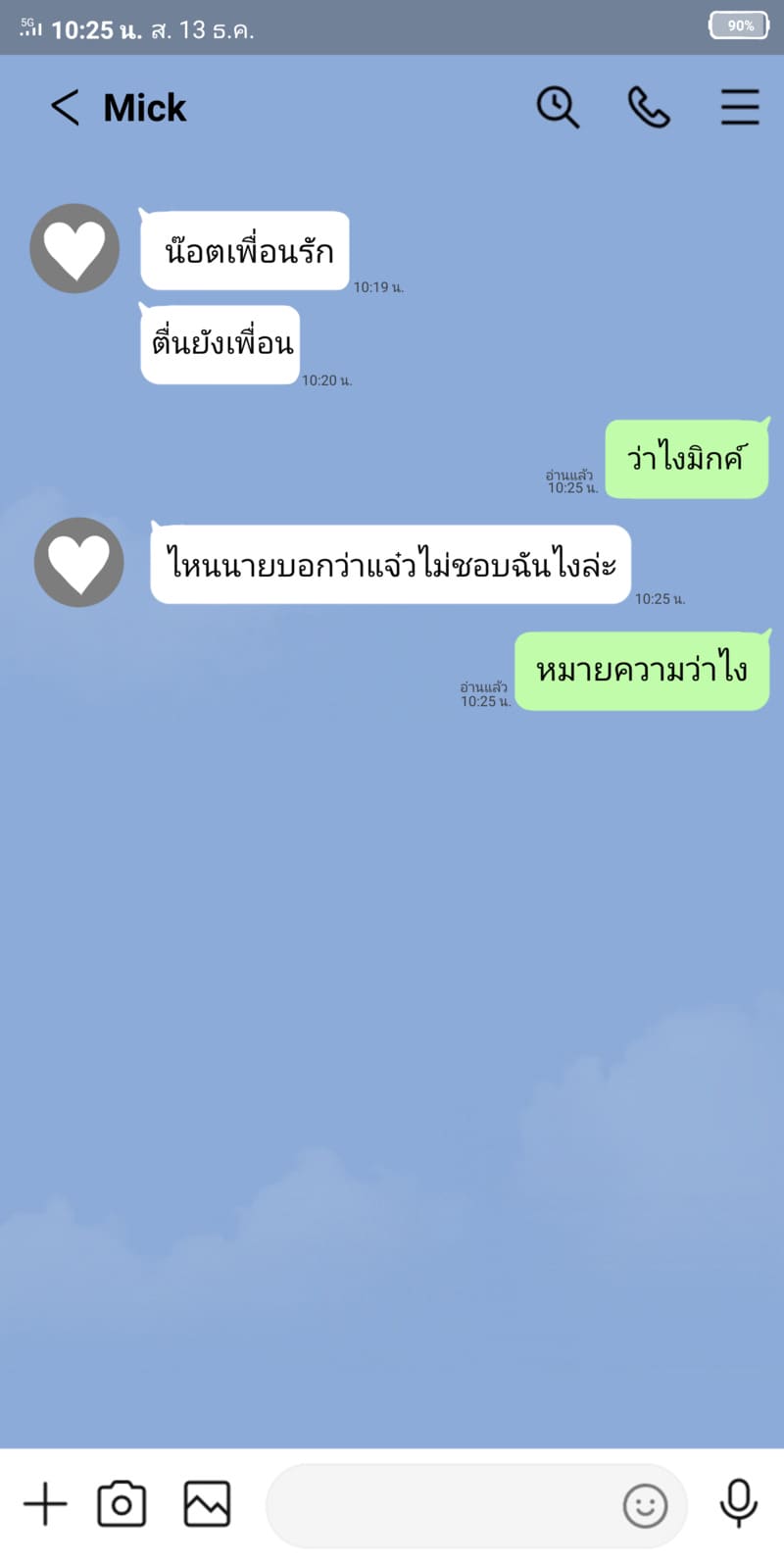This screenshot has width=784, height=1565.
Task: Open Mick's heart profile picture
Action: 74,248
